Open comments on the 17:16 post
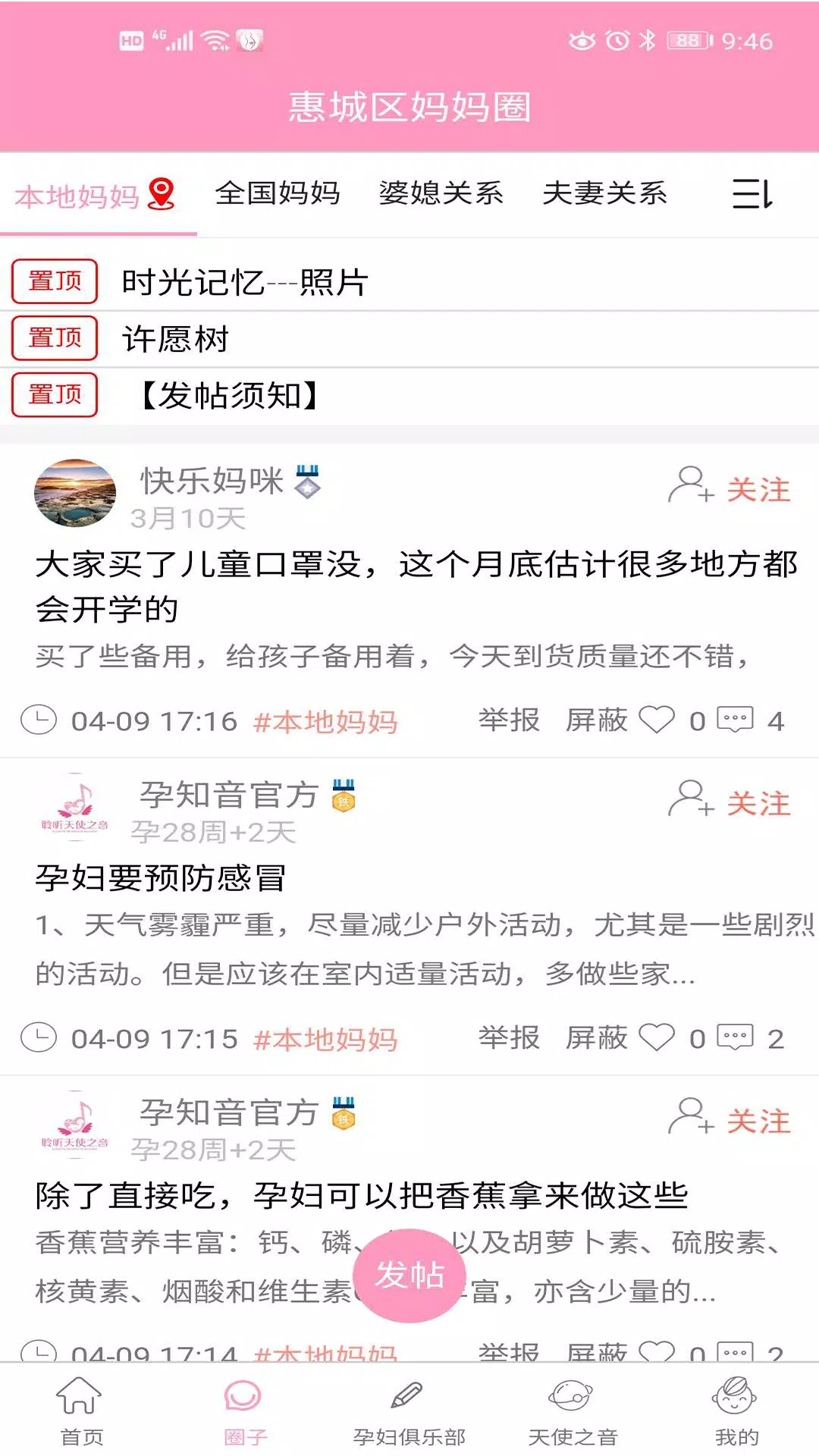Screen dimensions: 819x1456 coord(735,720)
